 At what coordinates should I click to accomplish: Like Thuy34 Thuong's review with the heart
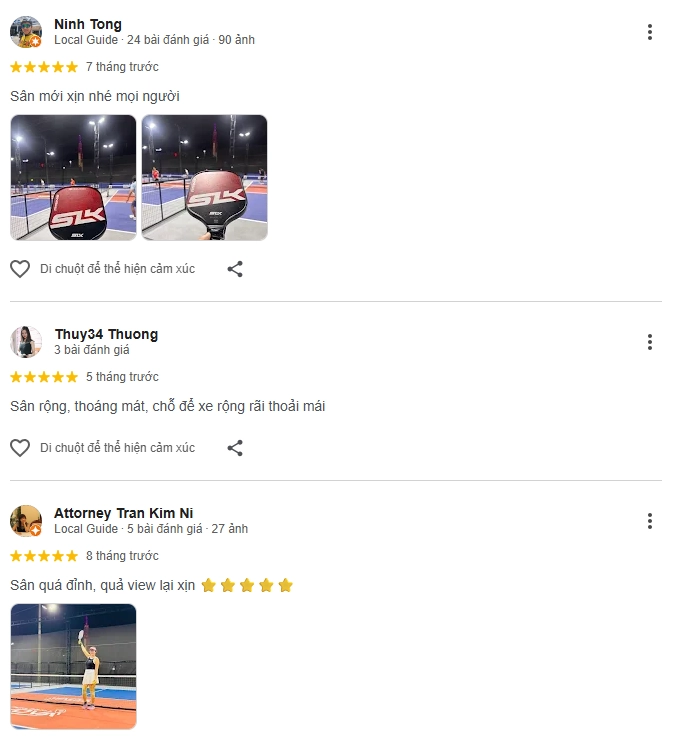coord(20,448)
